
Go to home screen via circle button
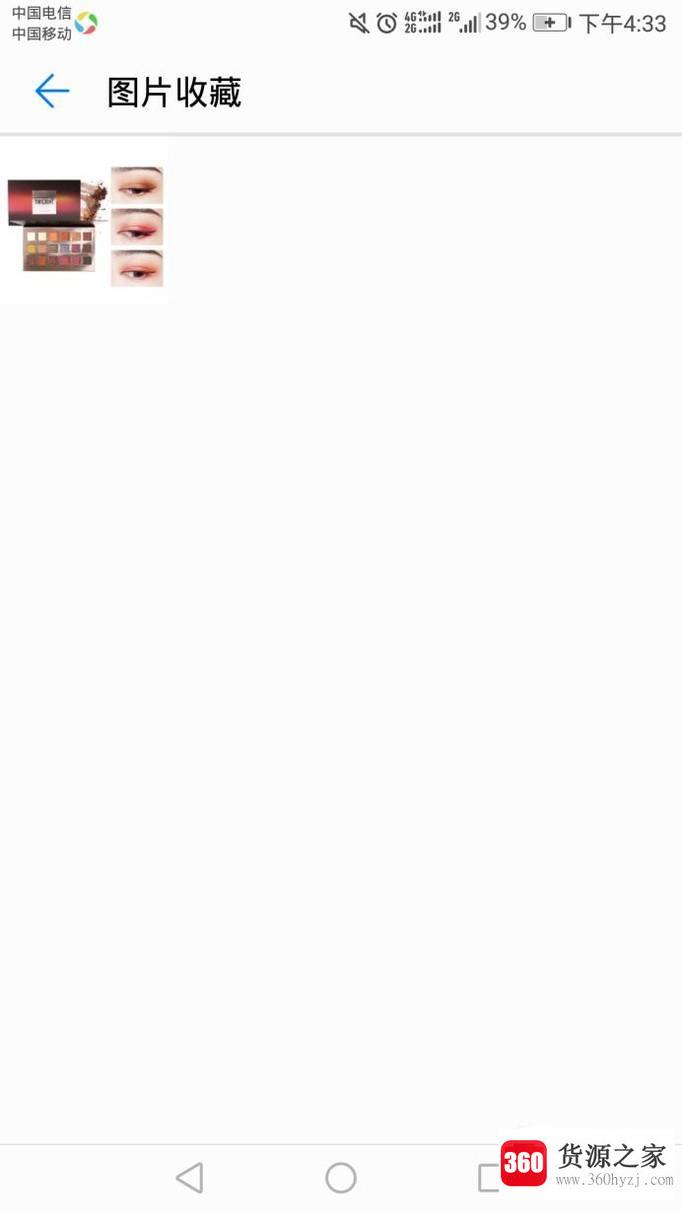pos(341,1177)
